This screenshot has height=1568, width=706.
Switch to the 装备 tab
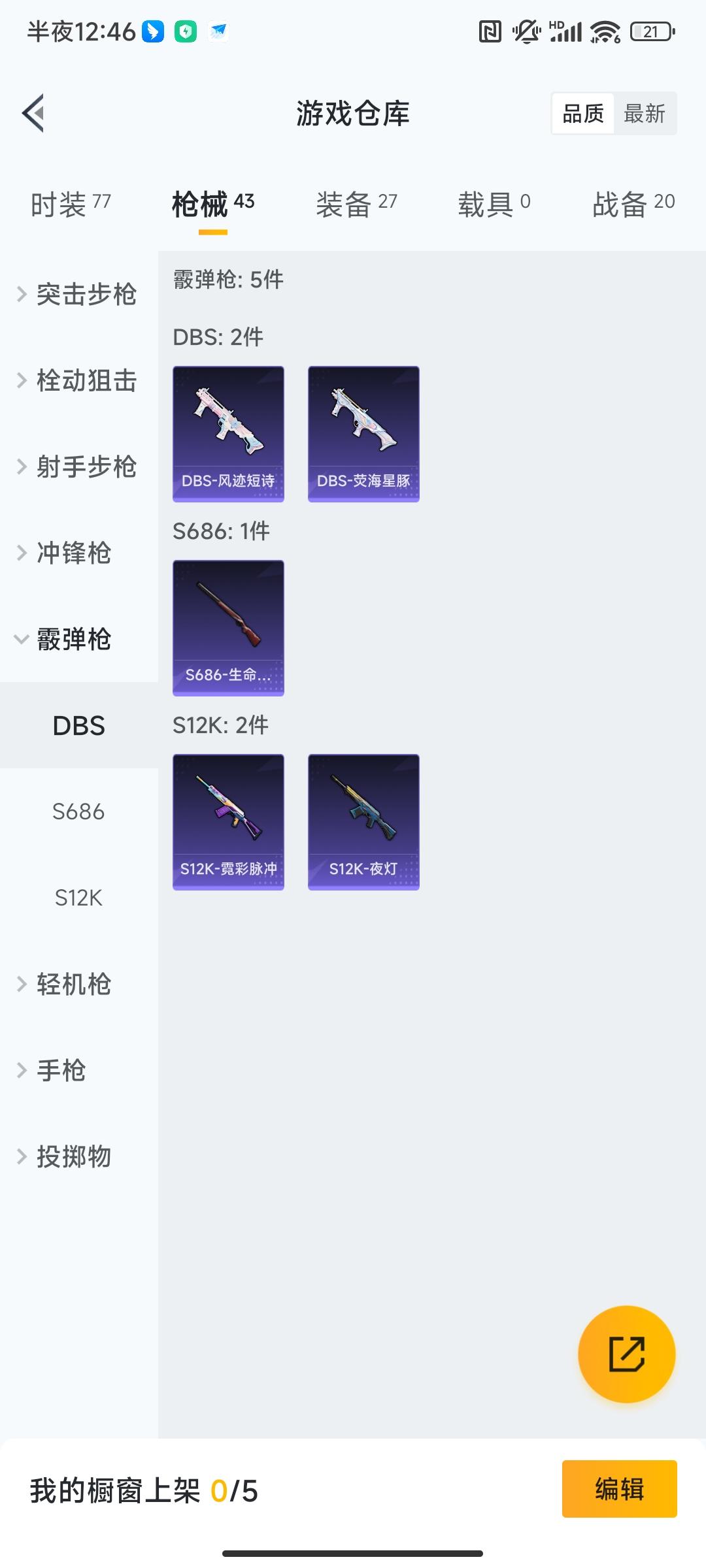pyautogui.click(x=356, y=203)
